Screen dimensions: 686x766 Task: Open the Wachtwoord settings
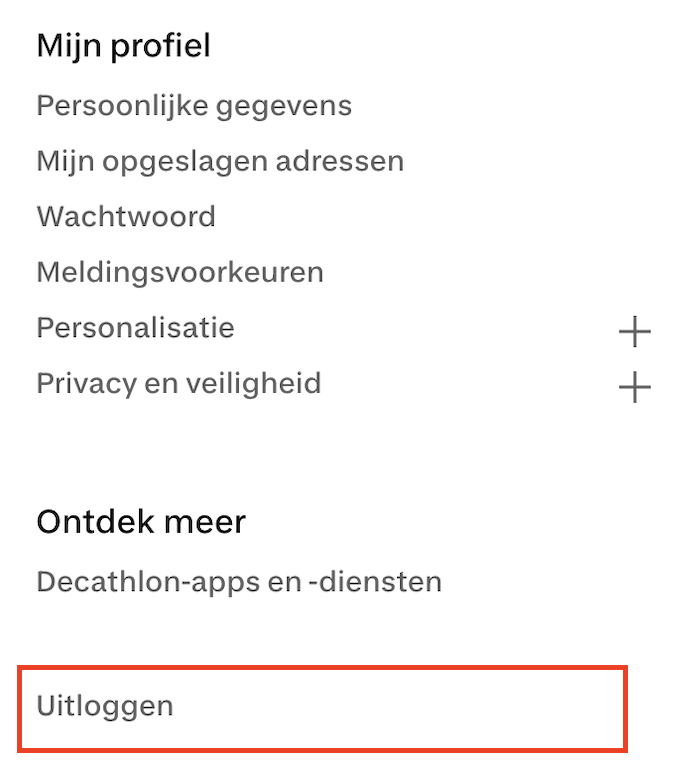(126, 216)
